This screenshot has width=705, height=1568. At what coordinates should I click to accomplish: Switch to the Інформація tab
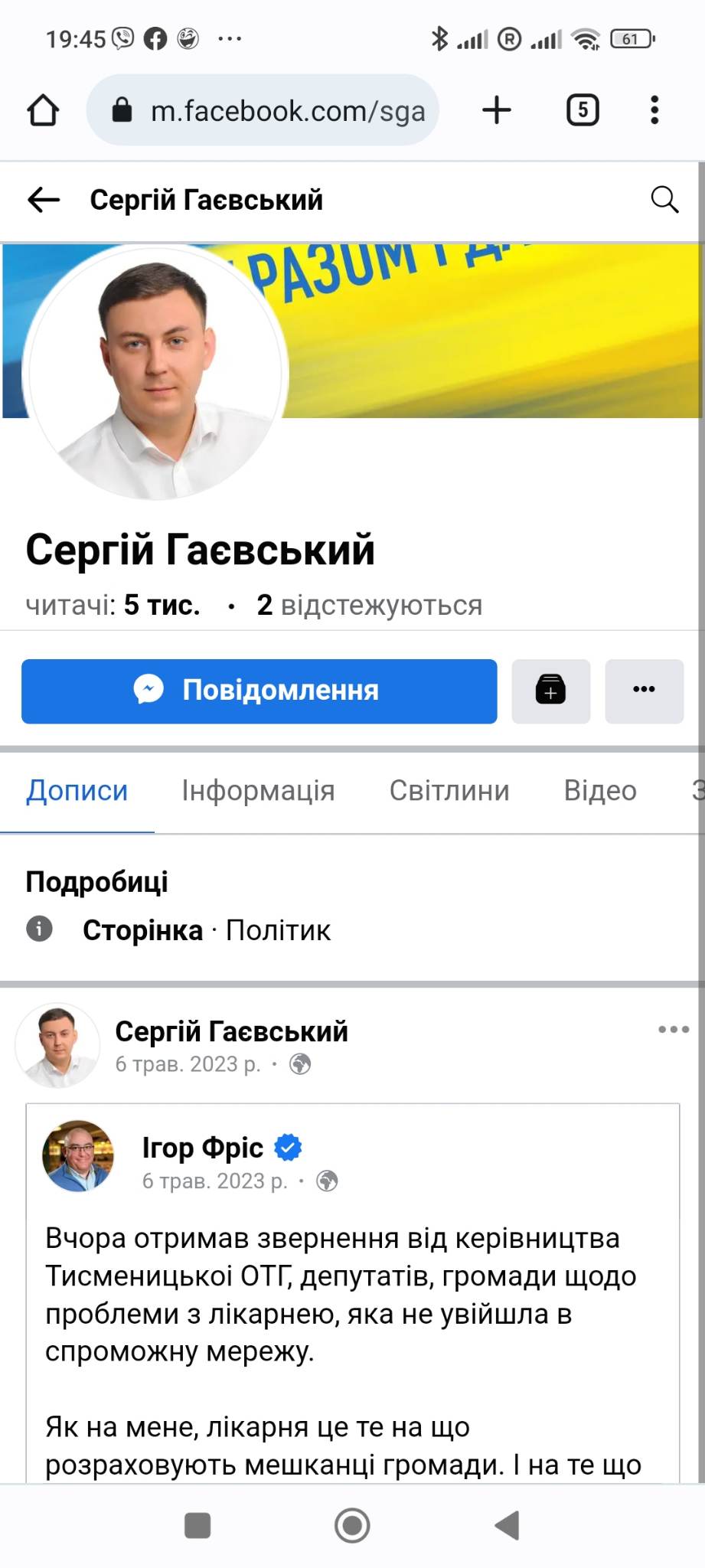pos(258,791)
